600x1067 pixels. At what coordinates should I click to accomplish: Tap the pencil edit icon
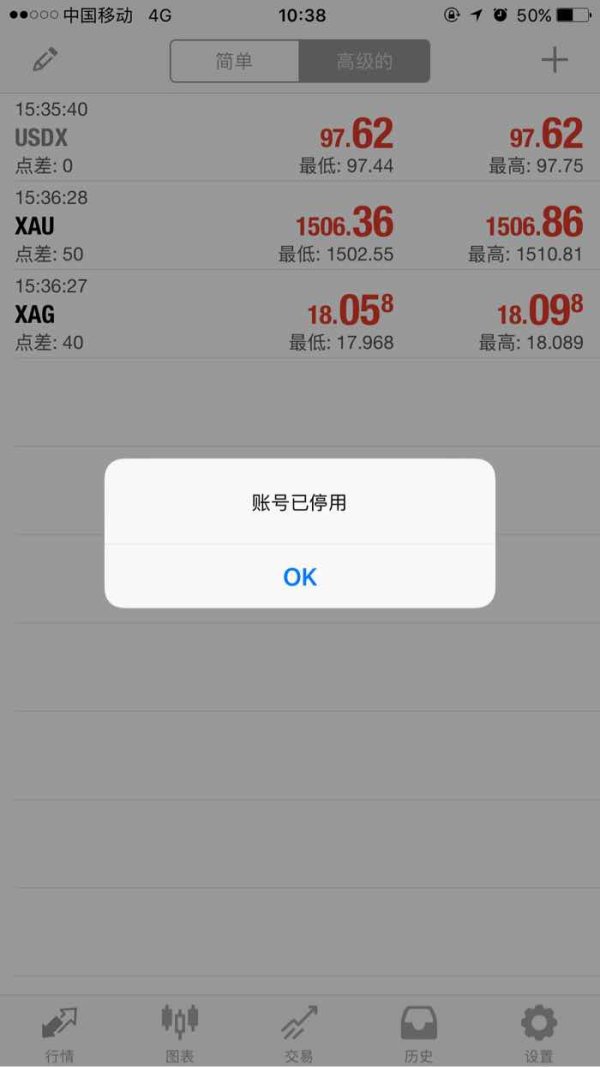(x=45, y=61)
